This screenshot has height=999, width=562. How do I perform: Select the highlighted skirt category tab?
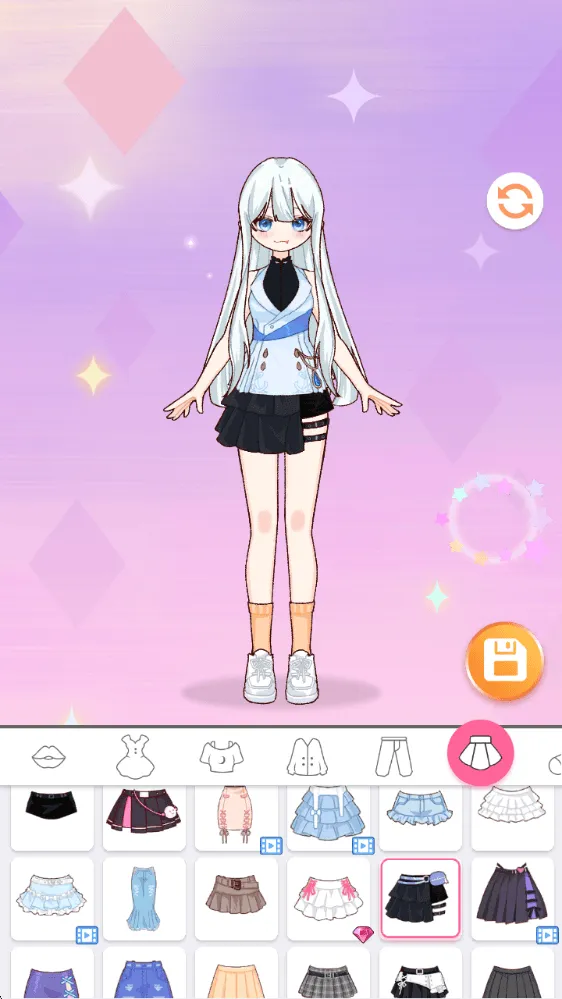point(480,752)
